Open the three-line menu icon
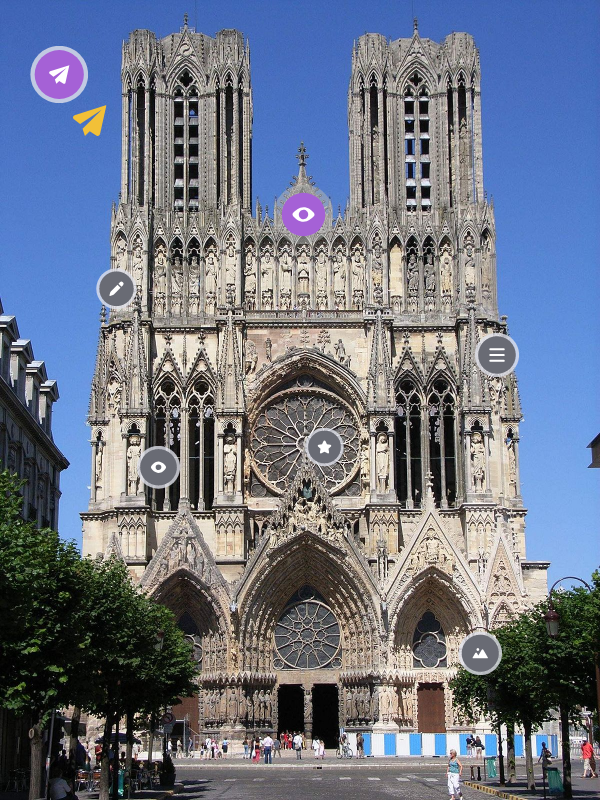This screenshot has height=800, width=600. pos(497,355)
